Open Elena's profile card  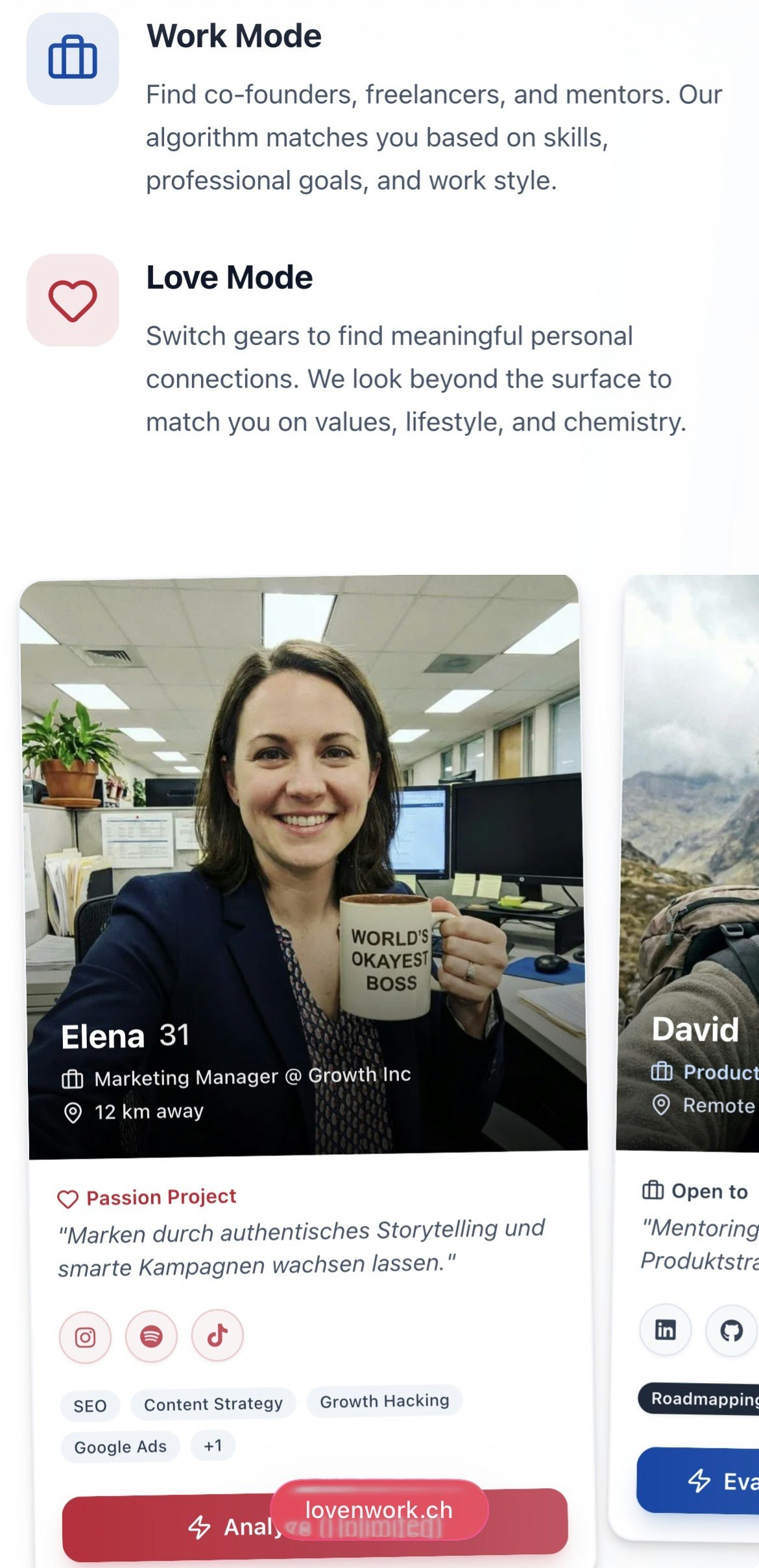[308, 1070]
